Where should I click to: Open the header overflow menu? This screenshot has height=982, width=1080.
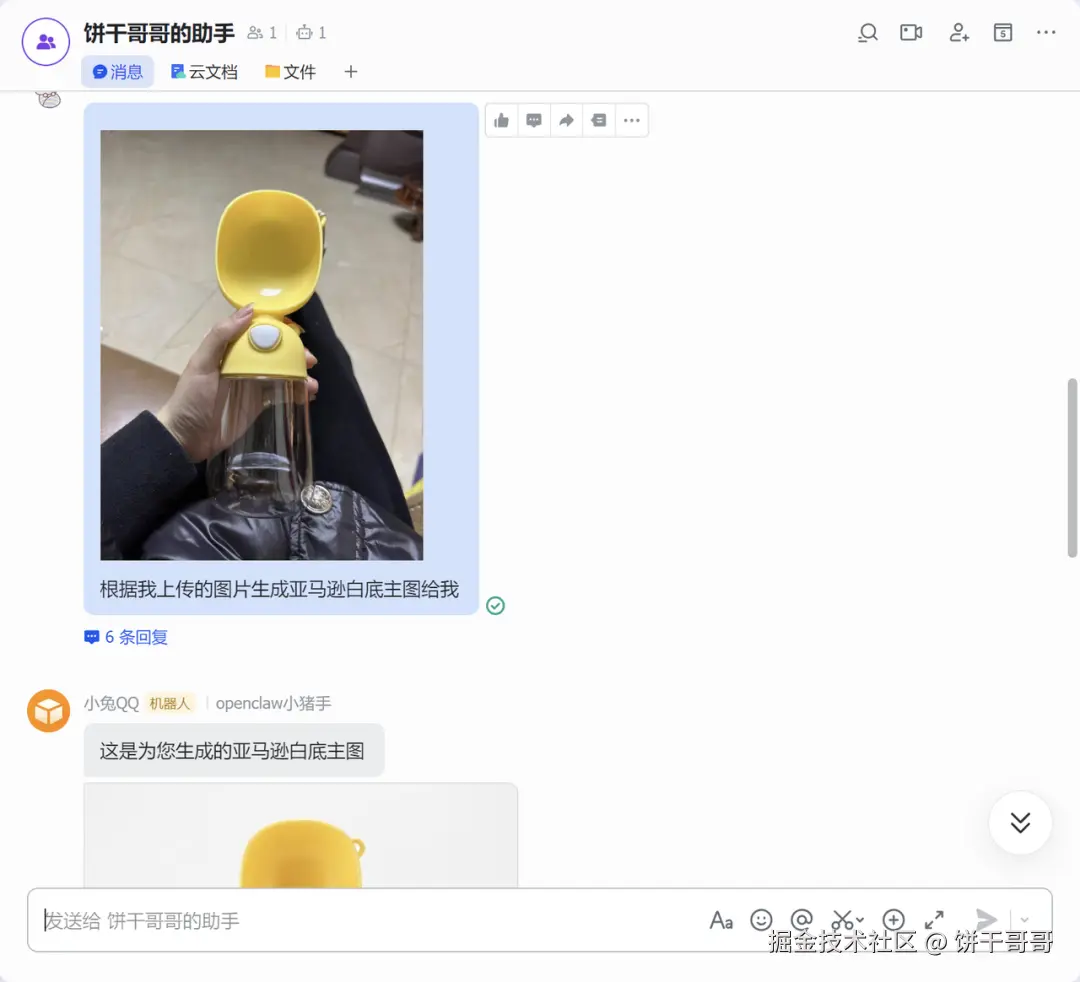1046,33
